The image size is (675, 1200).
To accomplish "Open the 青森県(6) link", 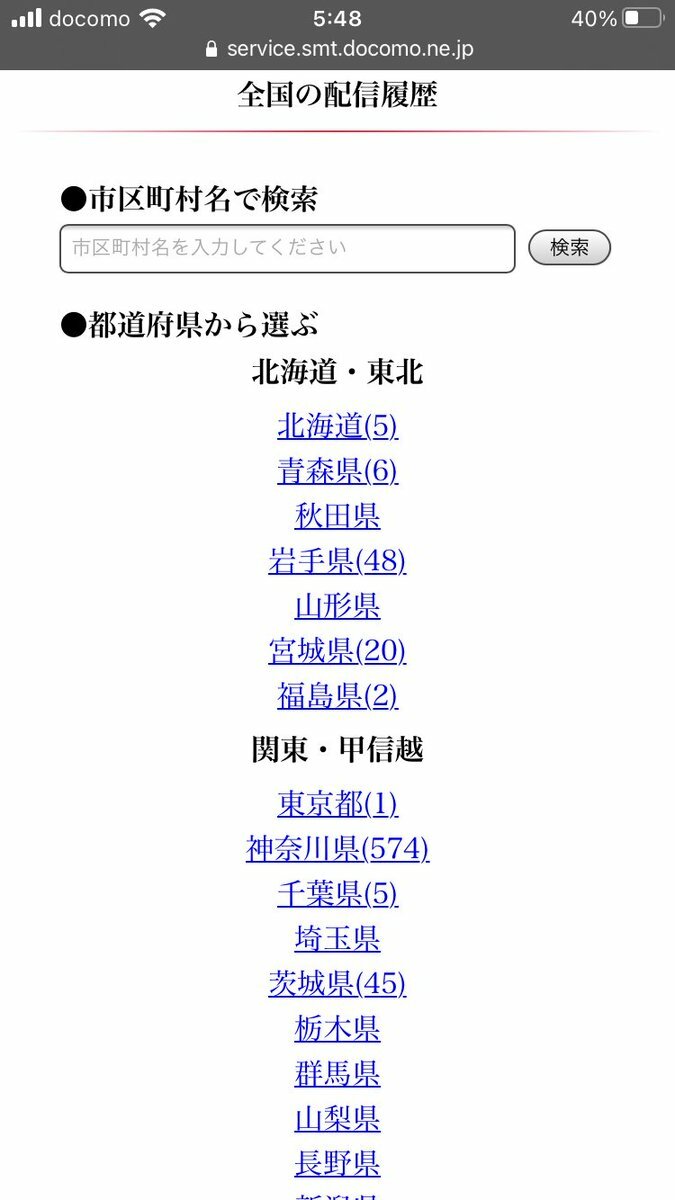I will (x=337, y=471).
